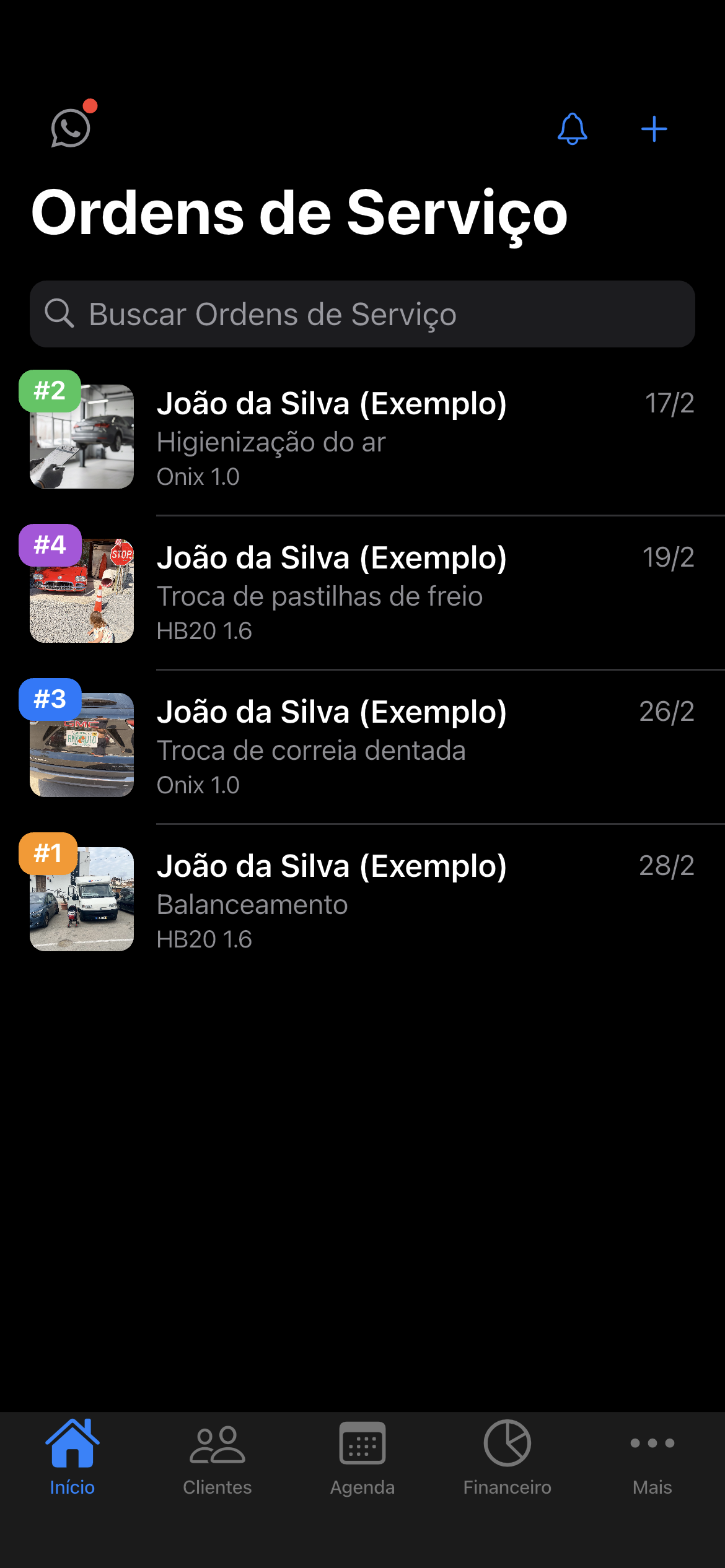Screen dimensions: 725x1568
Task: Click the search magnifier icon
Action: tap(59, 313)
